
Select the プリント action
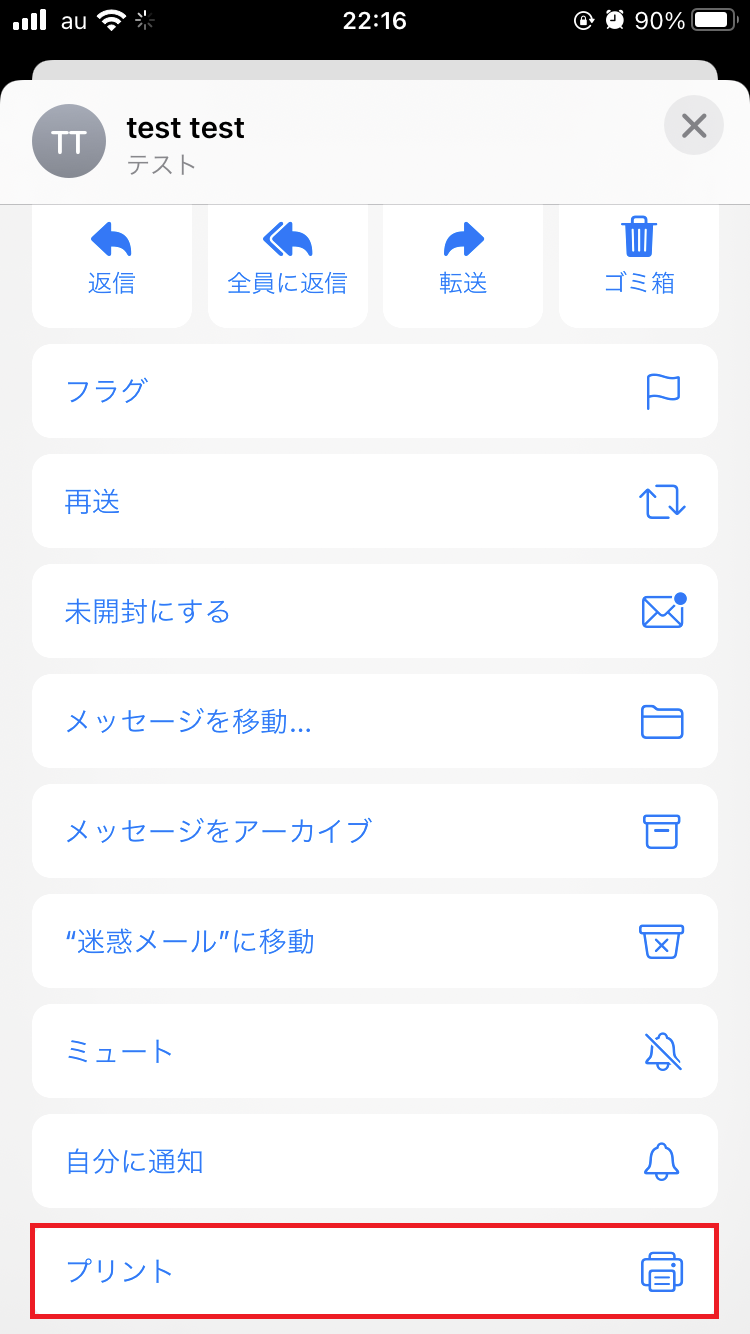click(375, 1271)
